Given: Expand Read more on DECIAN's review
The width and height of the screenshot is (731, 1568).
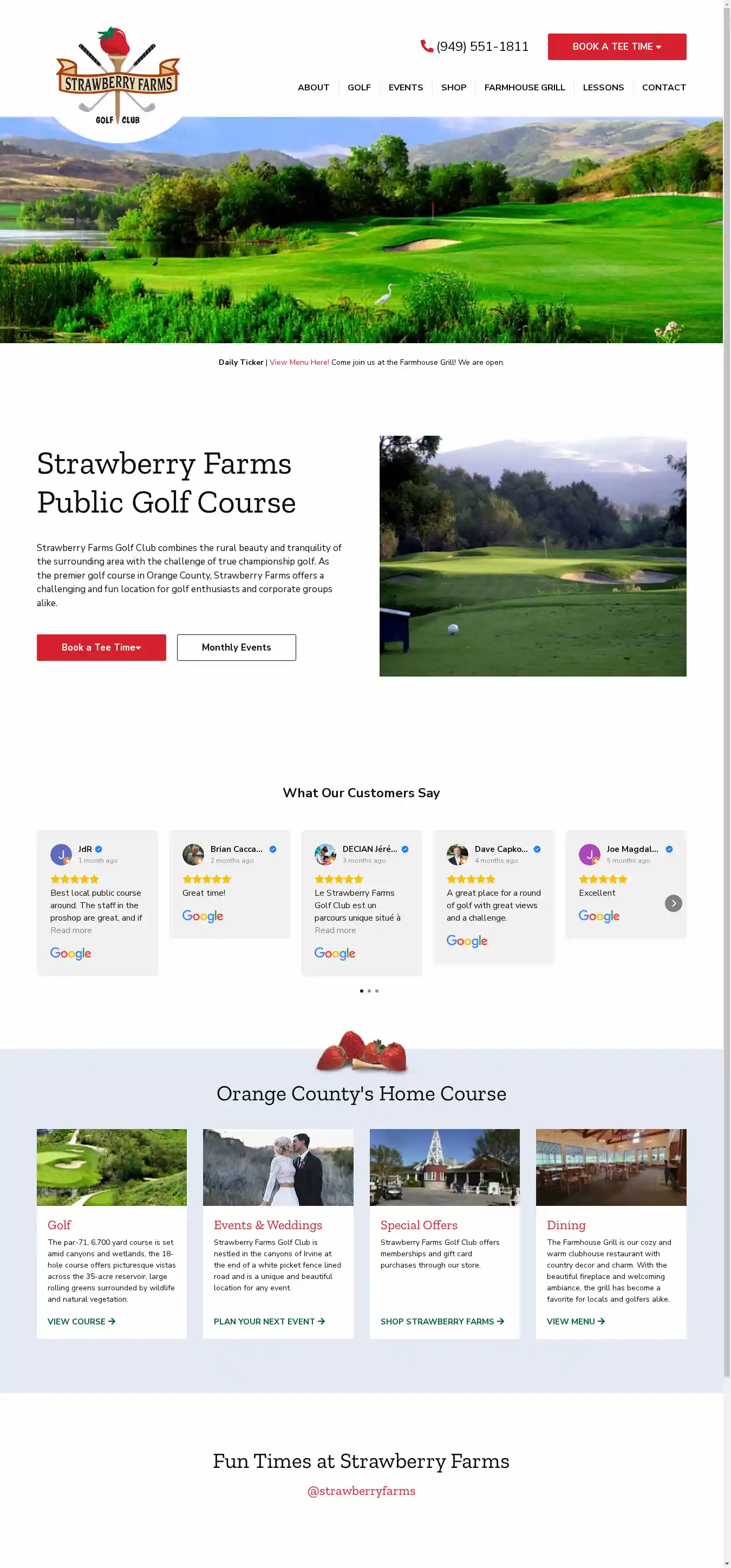Looking at the screenshot, I should 335,930.
